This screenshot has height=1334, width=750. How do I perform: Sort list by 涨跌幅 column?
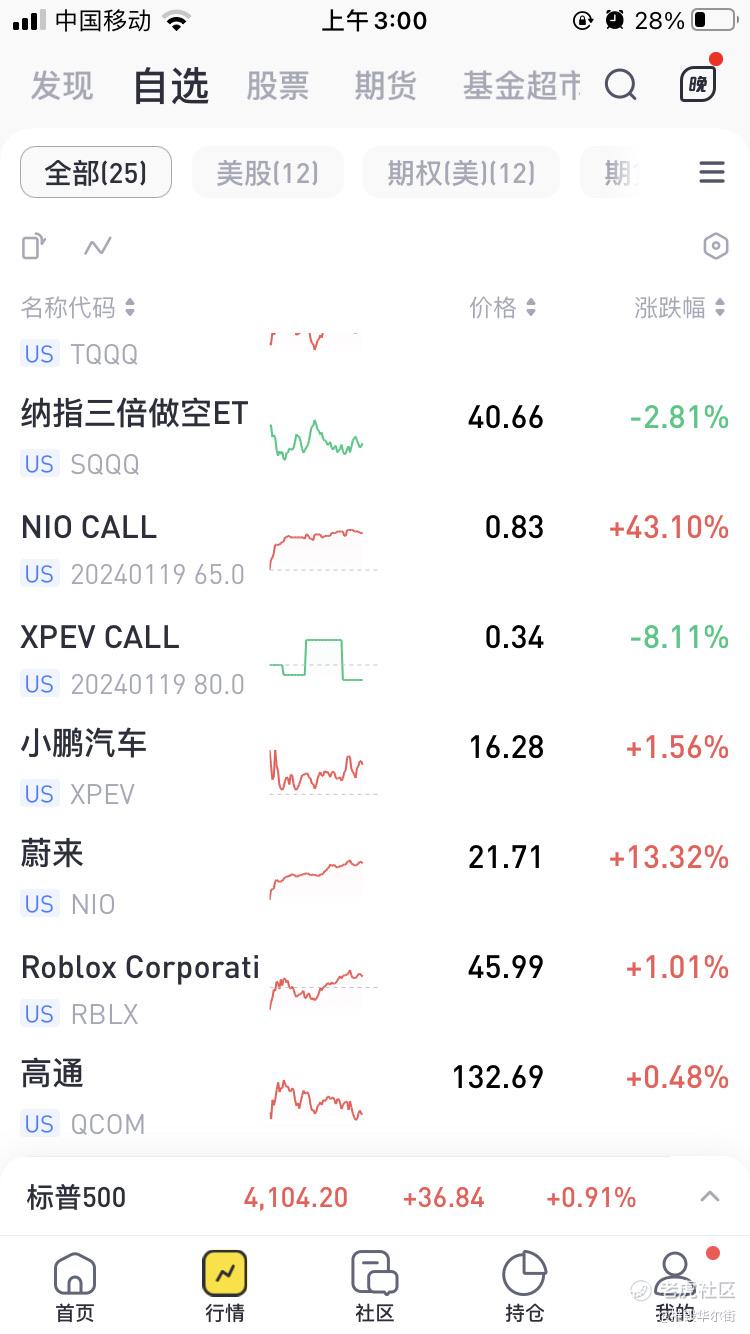point(680,308)
